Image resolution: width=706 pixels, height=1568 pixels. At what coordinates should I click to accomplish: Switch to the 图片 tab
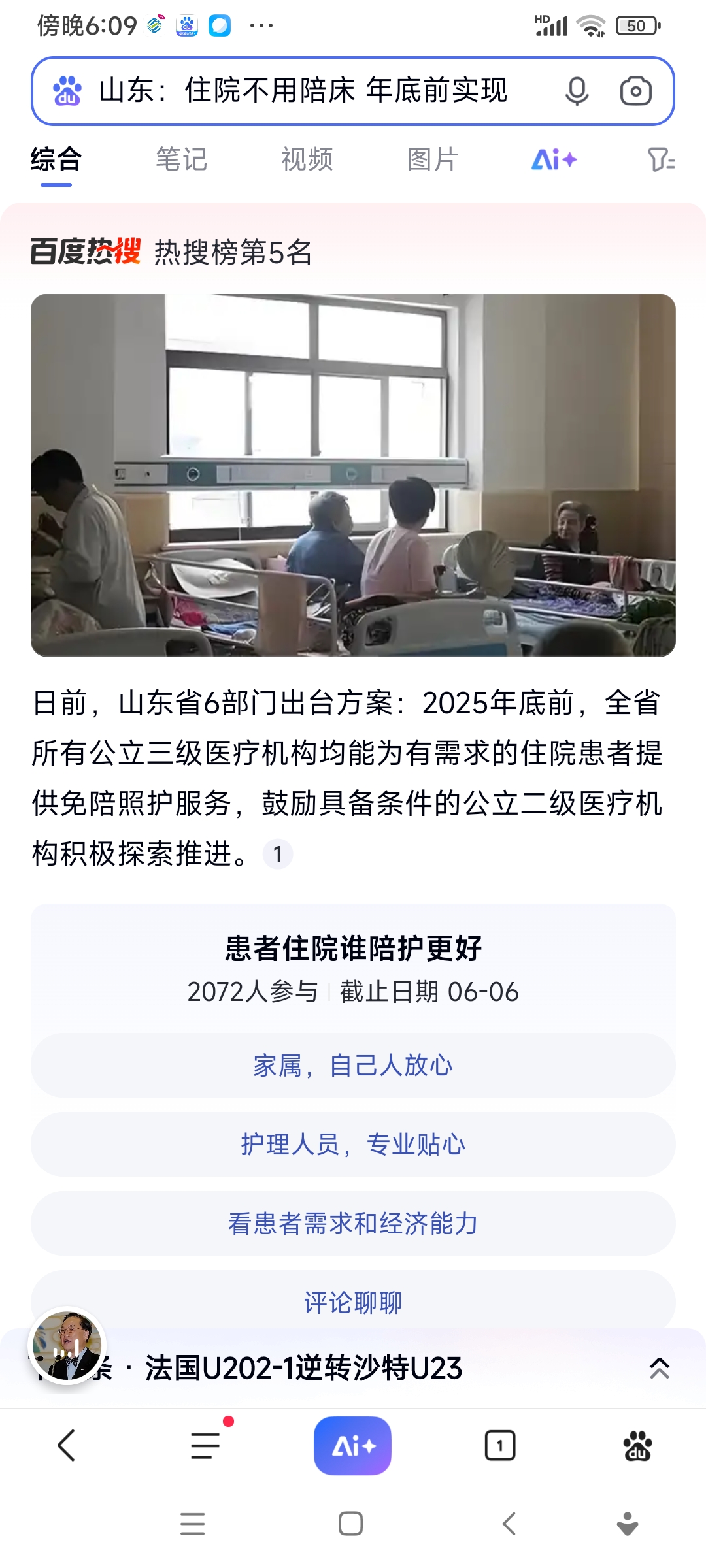(433, 159)
